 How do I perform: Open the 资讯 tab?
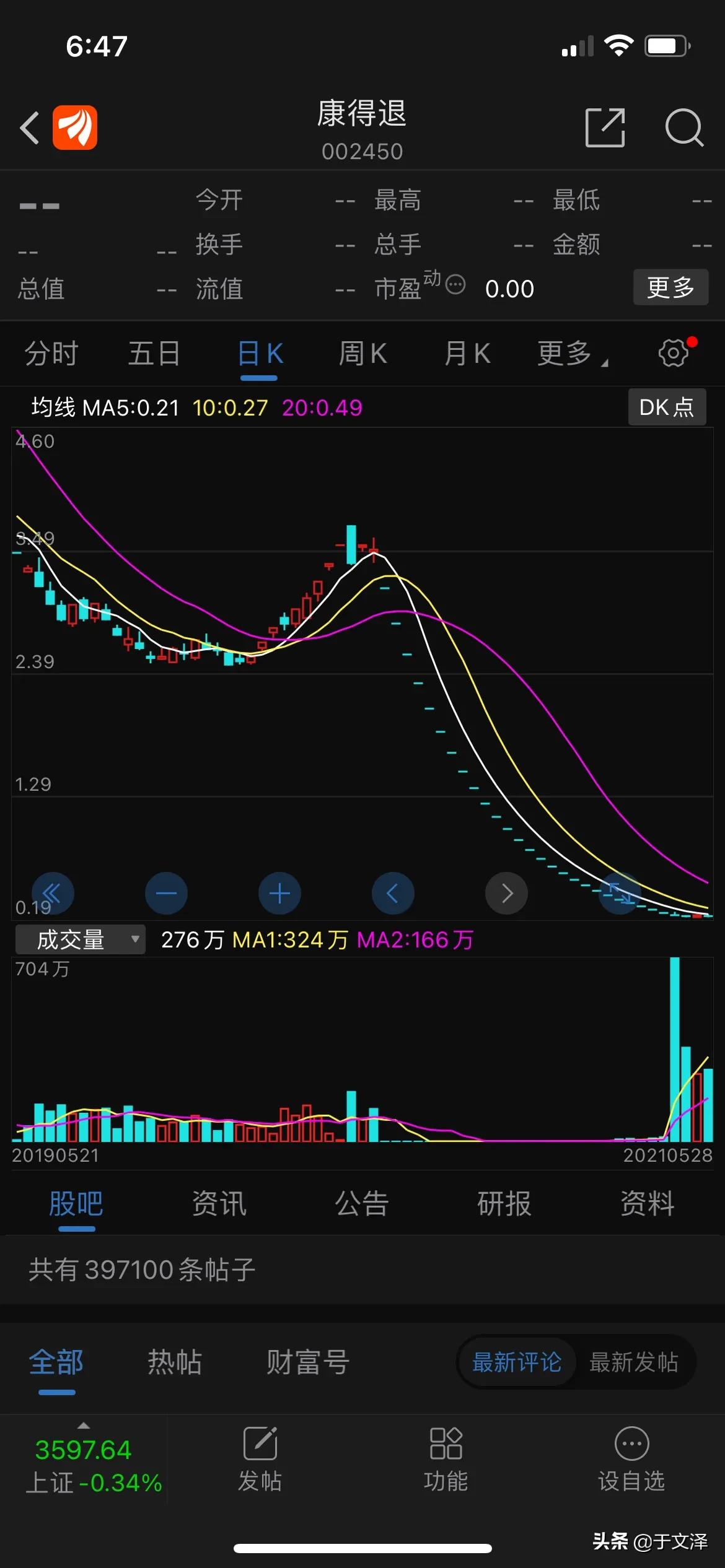[x=219, y=1203]
